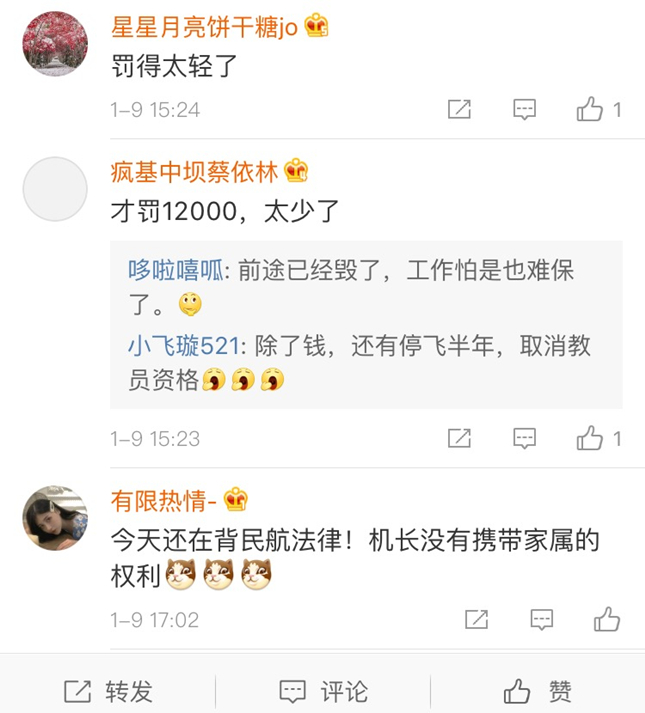This screenshot has height=713, width=645.
Task: Reply to the comment 才罚12000，太少了
Action: [x=525, y=438]
